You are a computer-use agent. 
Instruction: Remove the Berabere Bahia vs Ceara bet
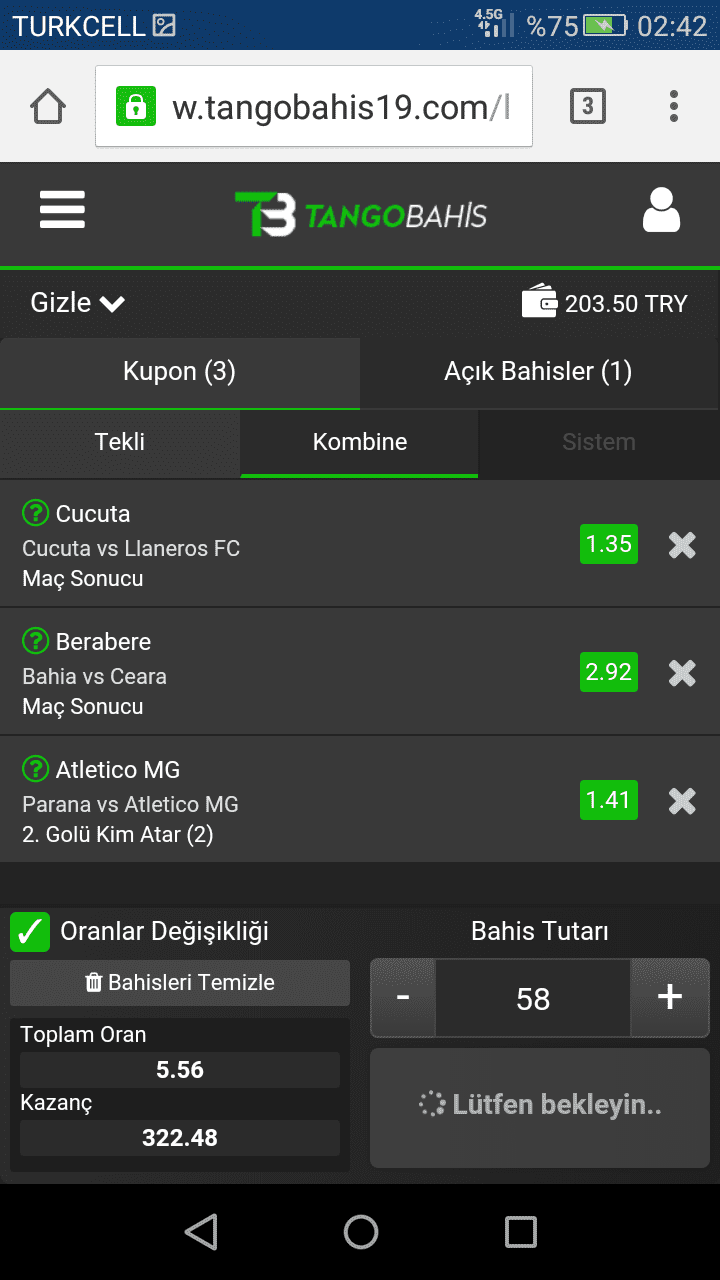click(682, 673)
